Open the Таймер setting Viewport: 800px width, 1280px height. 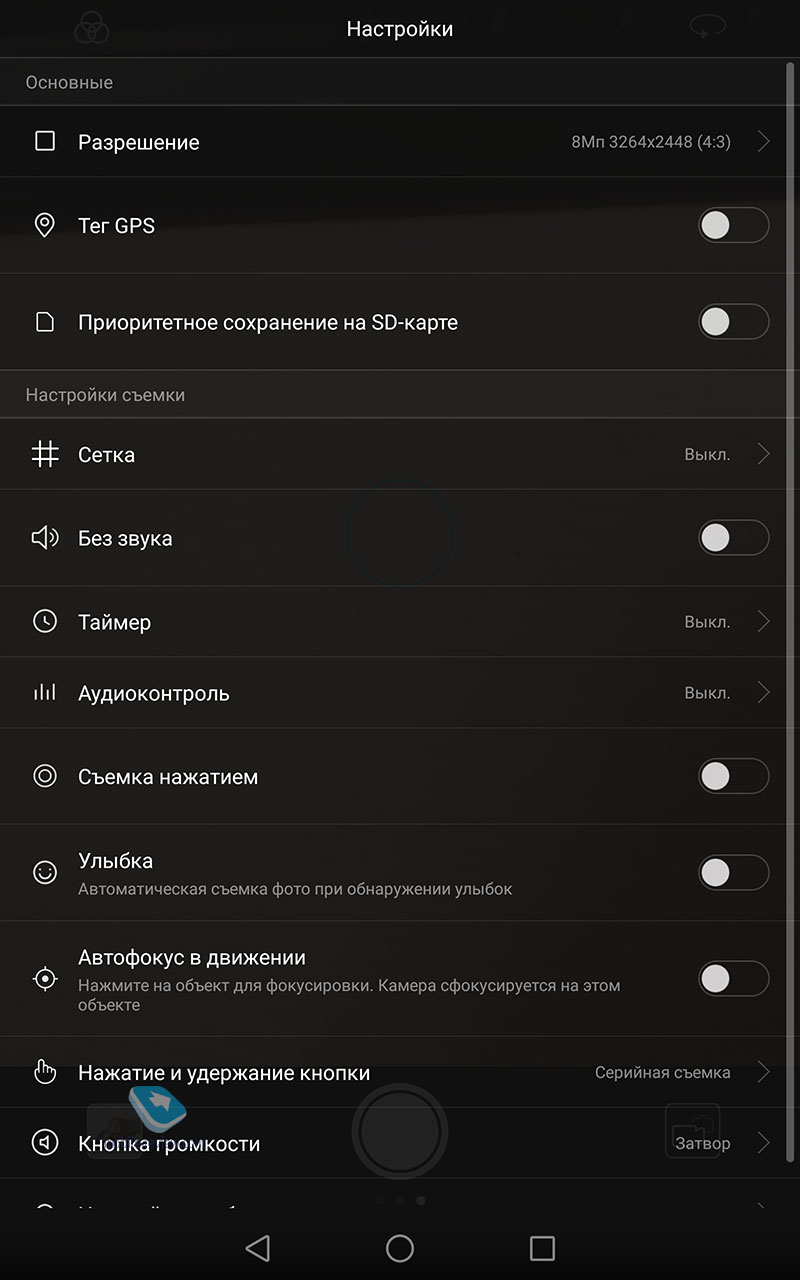coord(400,622)
